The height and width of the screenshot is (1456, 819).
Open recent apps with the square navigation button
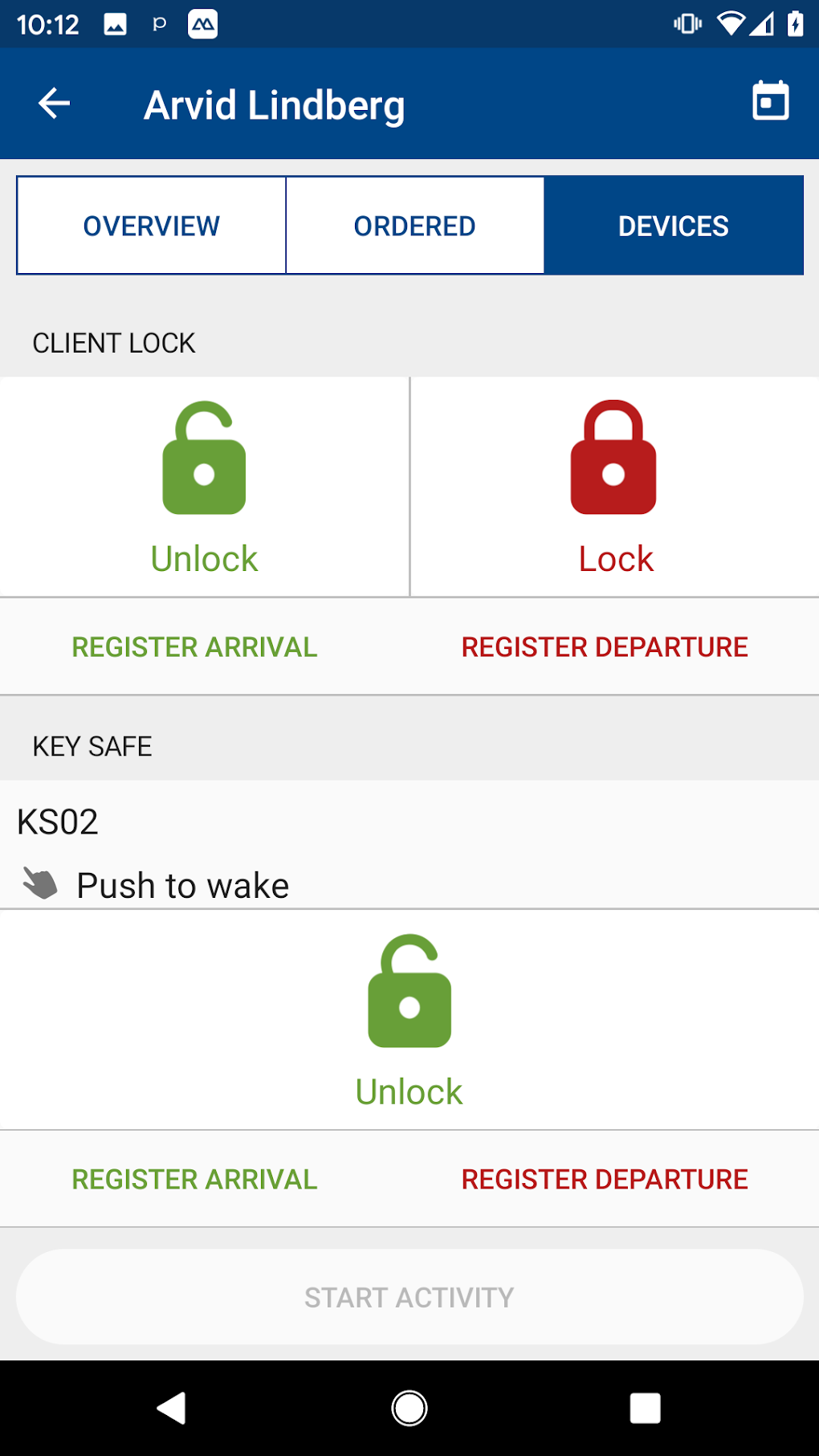coord(645,1409)
